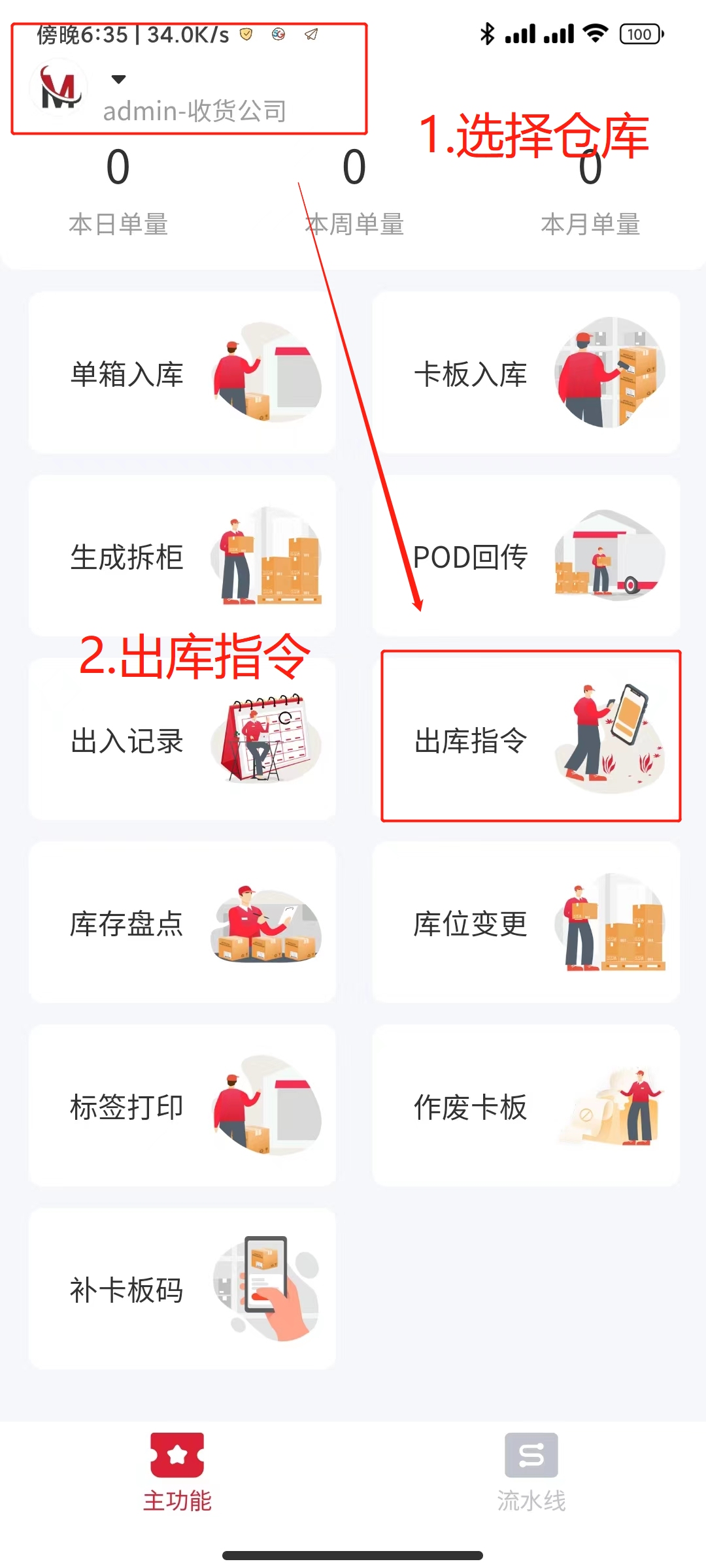Viewport: 706px width, 1568px height.
Task: Open the 出库指令 function
Action: pyautogui.click(x=530, y=737)
